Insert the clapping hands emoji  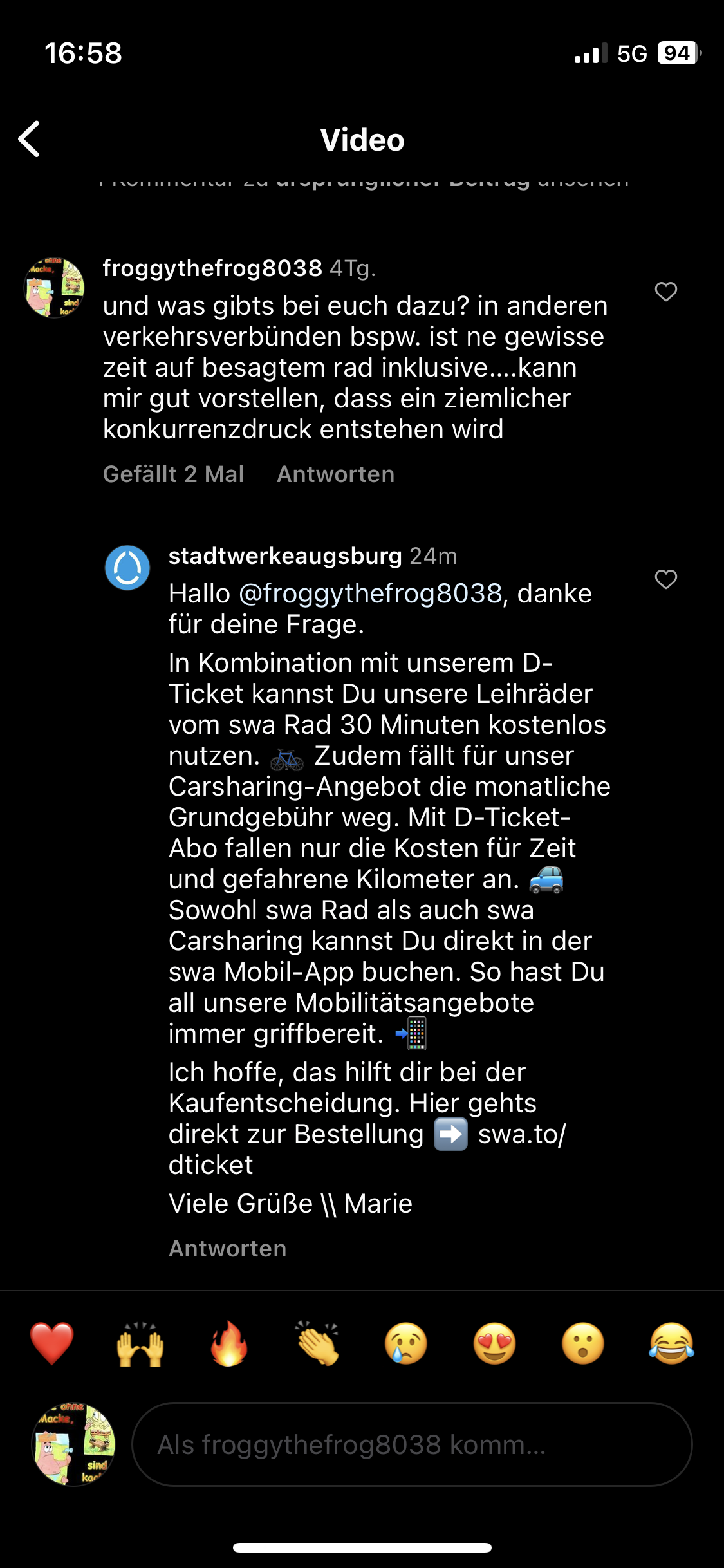[317, 1344]
